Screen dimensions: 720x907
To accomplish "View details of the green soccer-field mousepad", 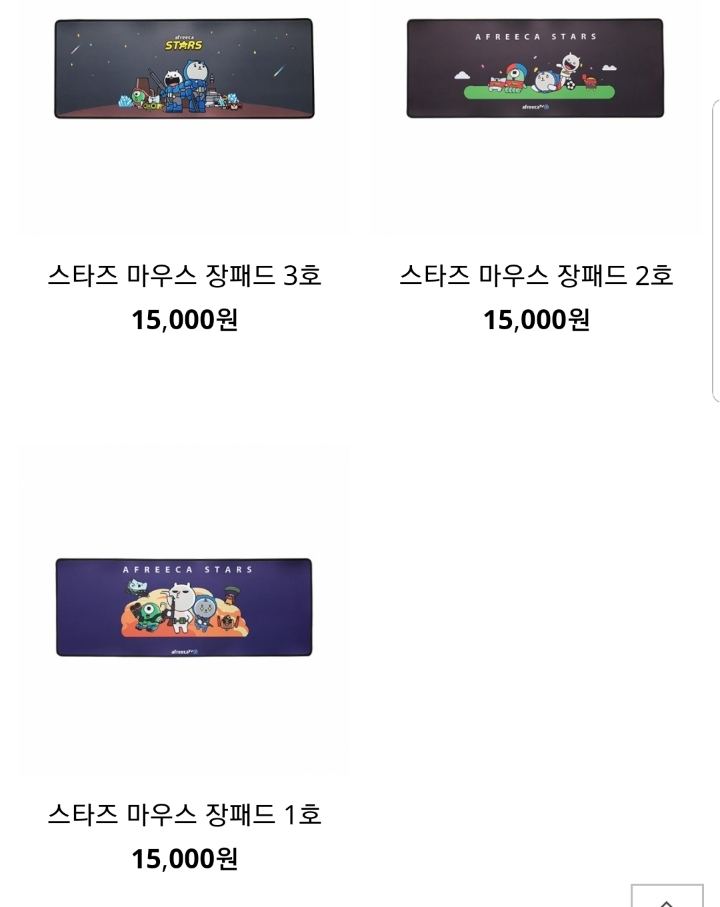I will tap(536, 68).
